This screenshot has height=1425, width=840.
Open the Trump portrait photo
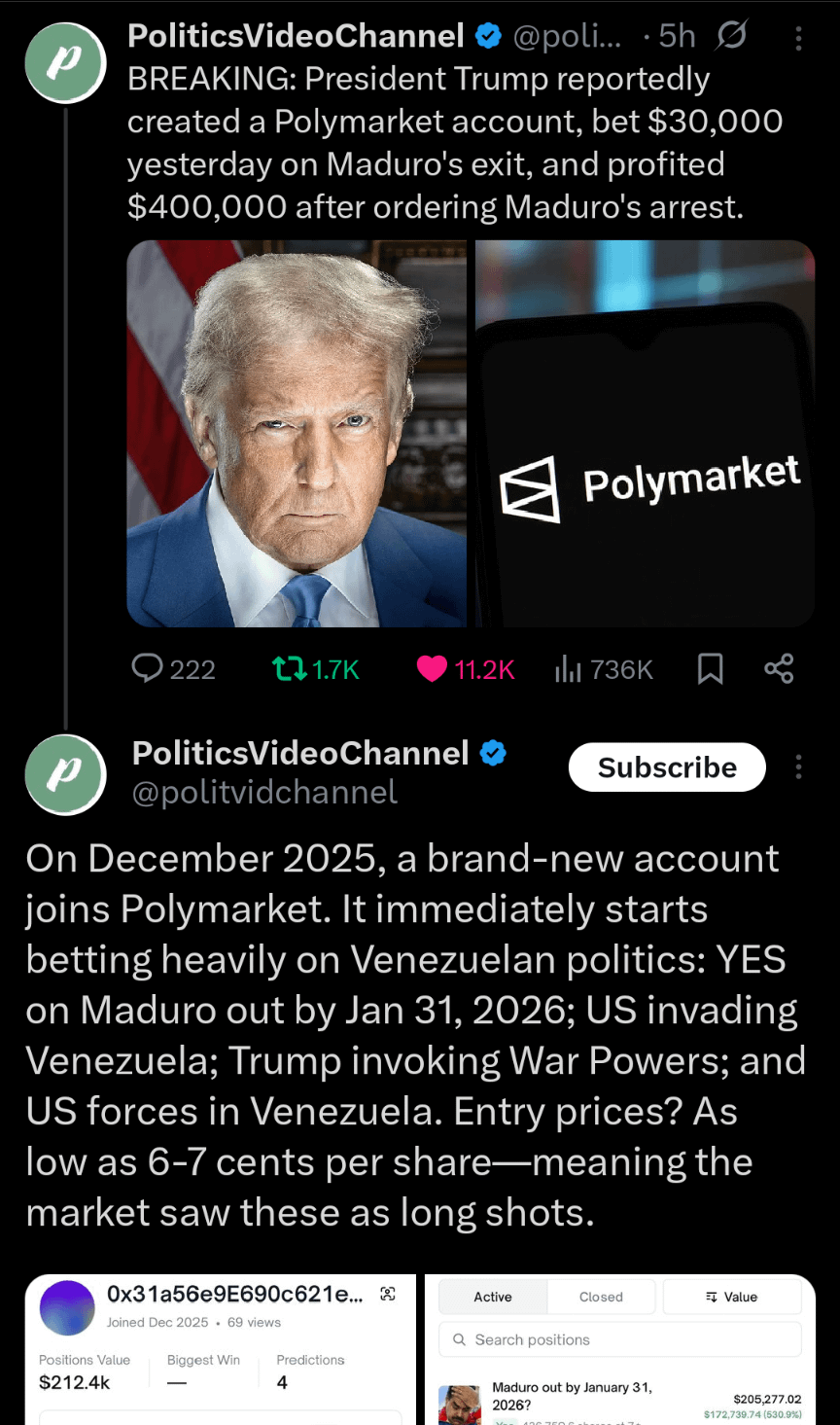click(x=297, y=434)
